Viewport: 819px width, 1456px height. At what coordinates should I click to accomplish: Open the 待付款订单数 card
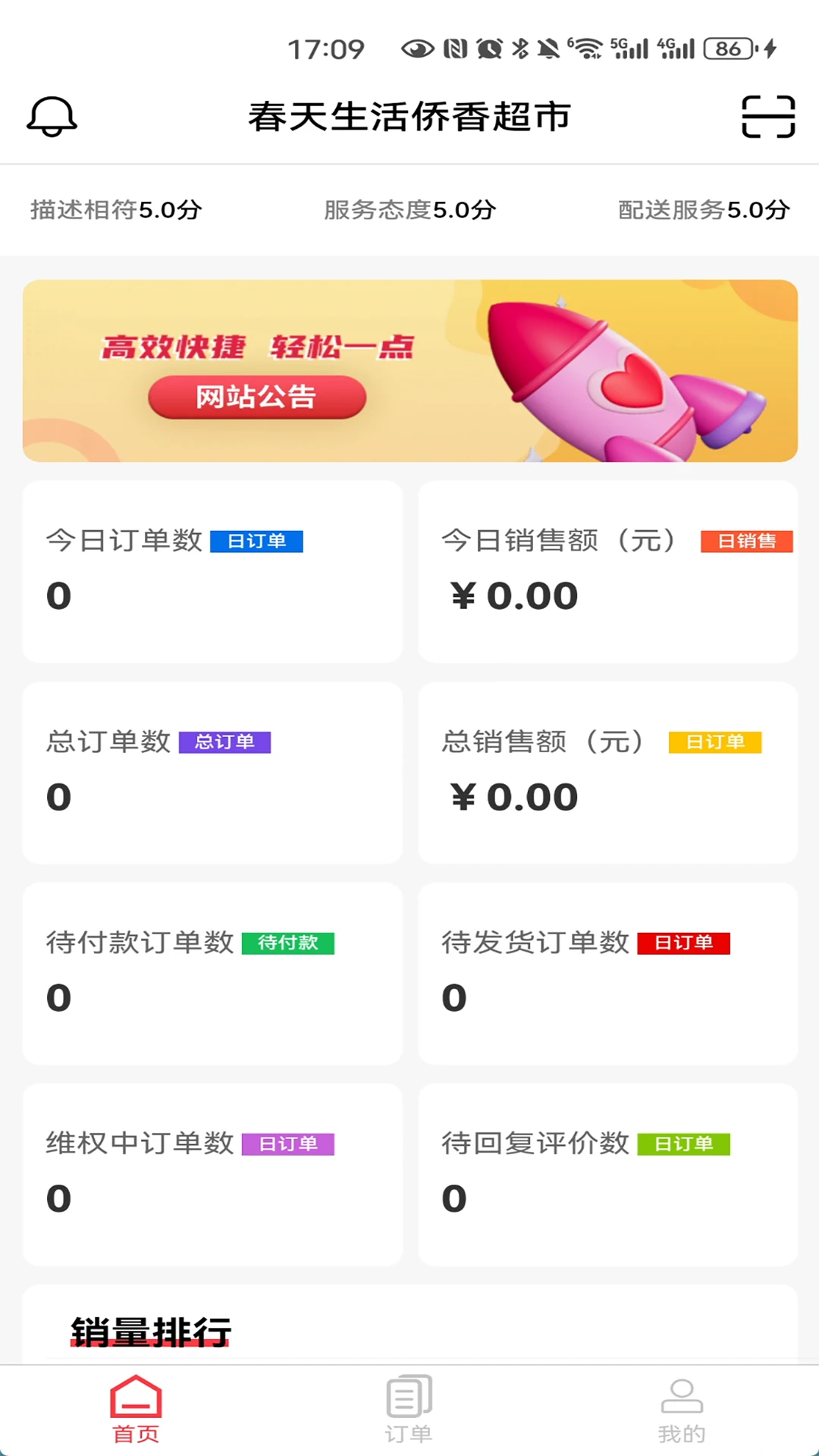pos(212,974)
